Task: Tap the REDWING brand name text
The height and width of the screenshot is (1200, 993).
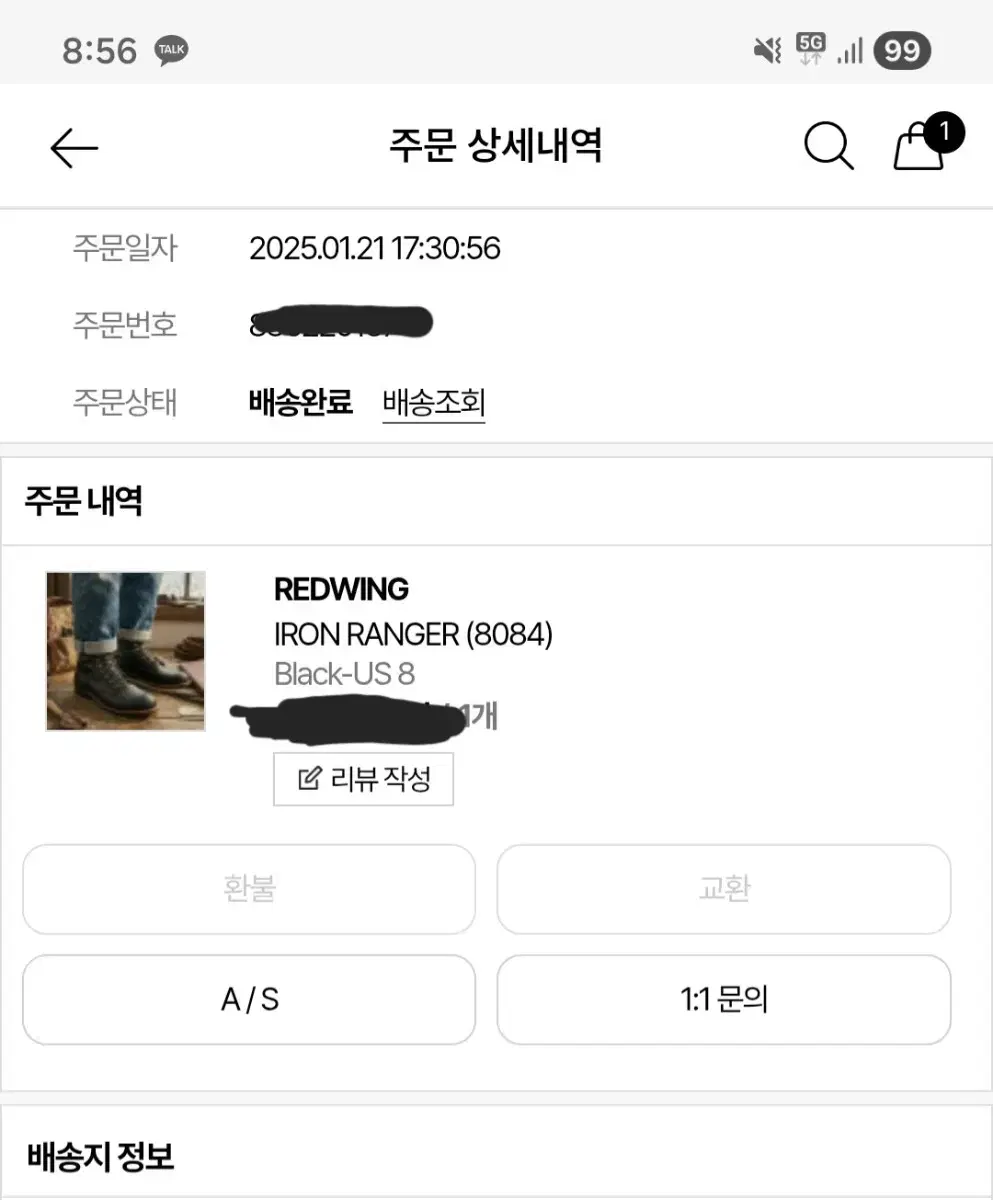Action: coord(341,590)
